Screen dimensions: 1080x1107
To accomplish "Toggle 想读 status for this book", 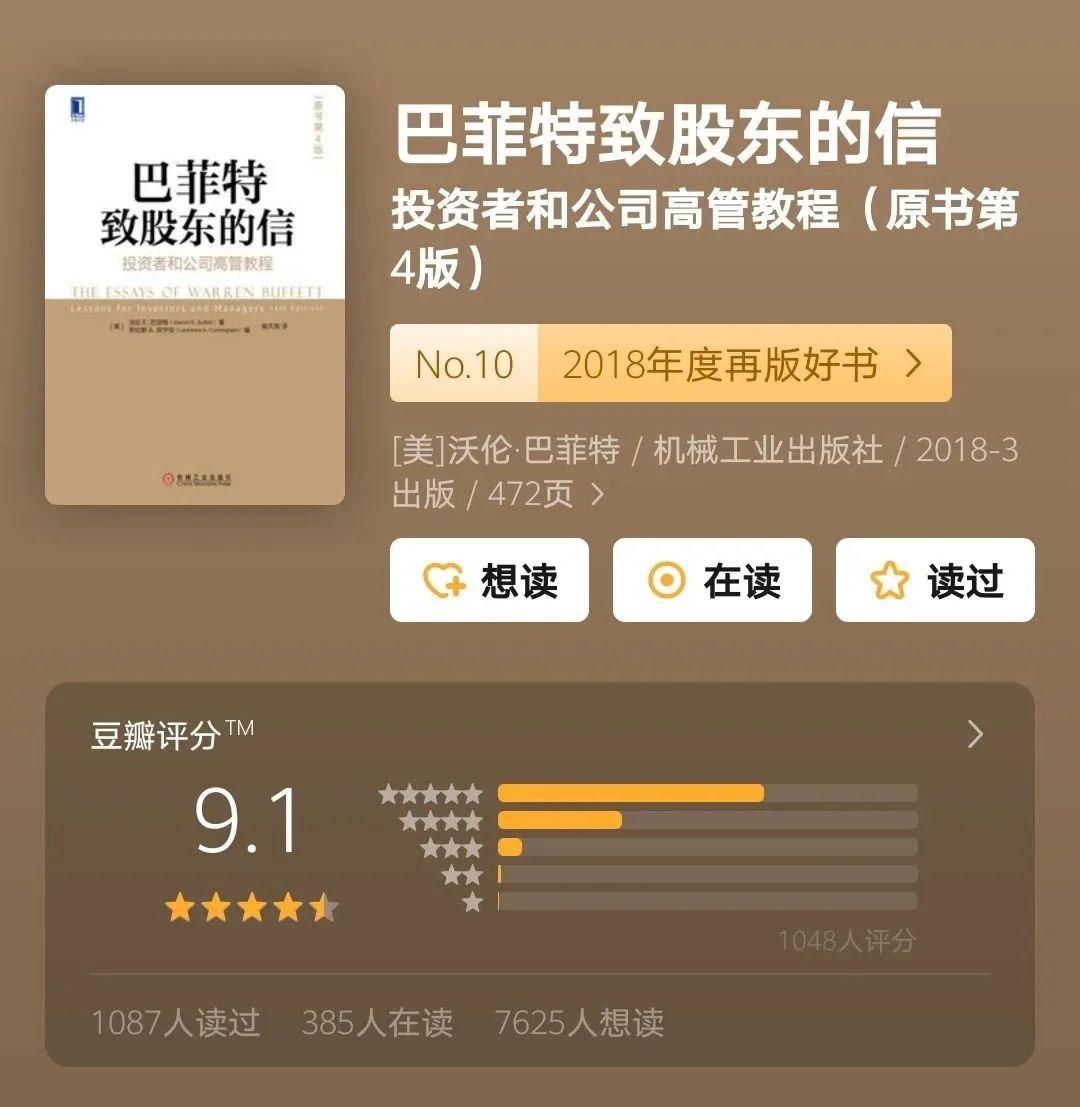I will 489,580.
